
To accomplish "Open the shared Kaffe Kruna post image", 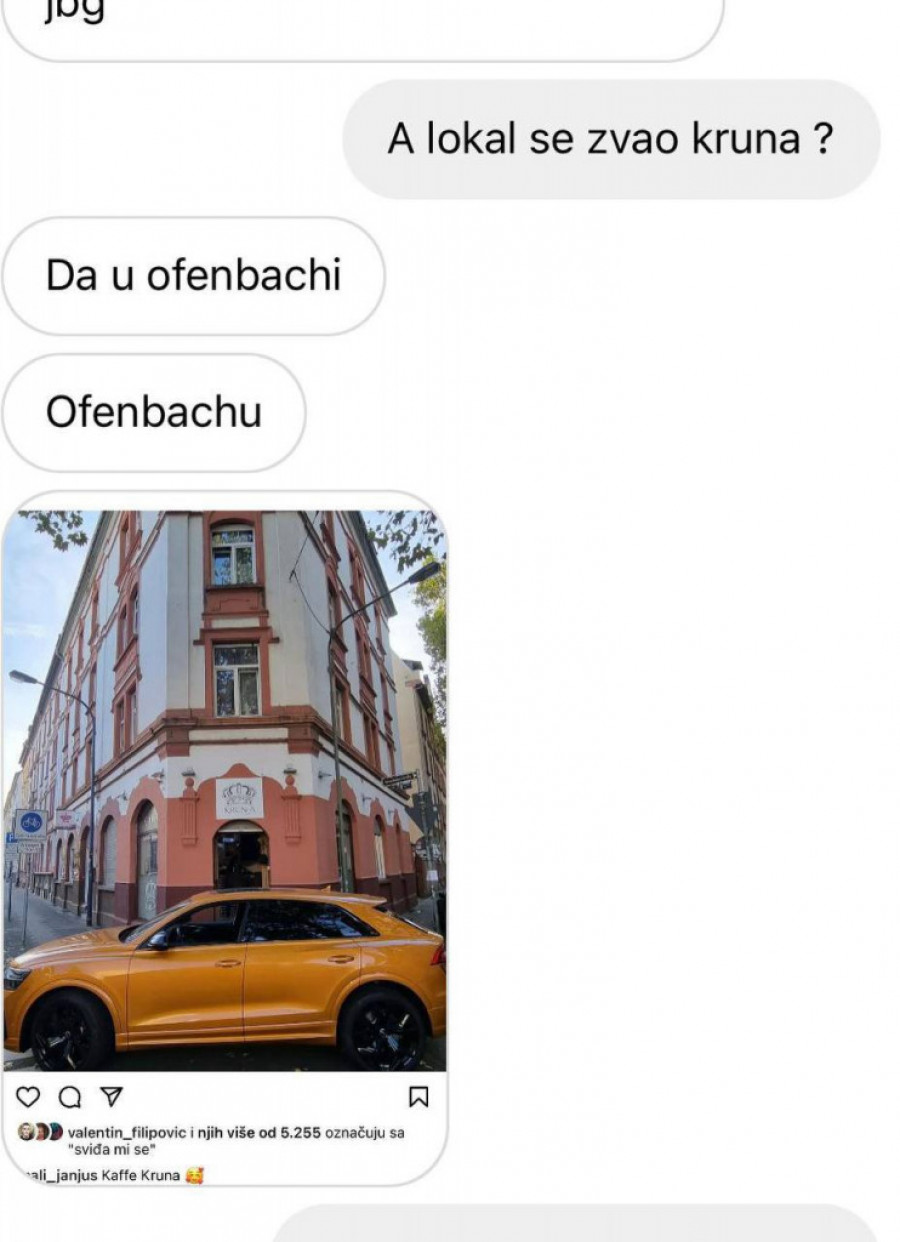I will 225,790.
